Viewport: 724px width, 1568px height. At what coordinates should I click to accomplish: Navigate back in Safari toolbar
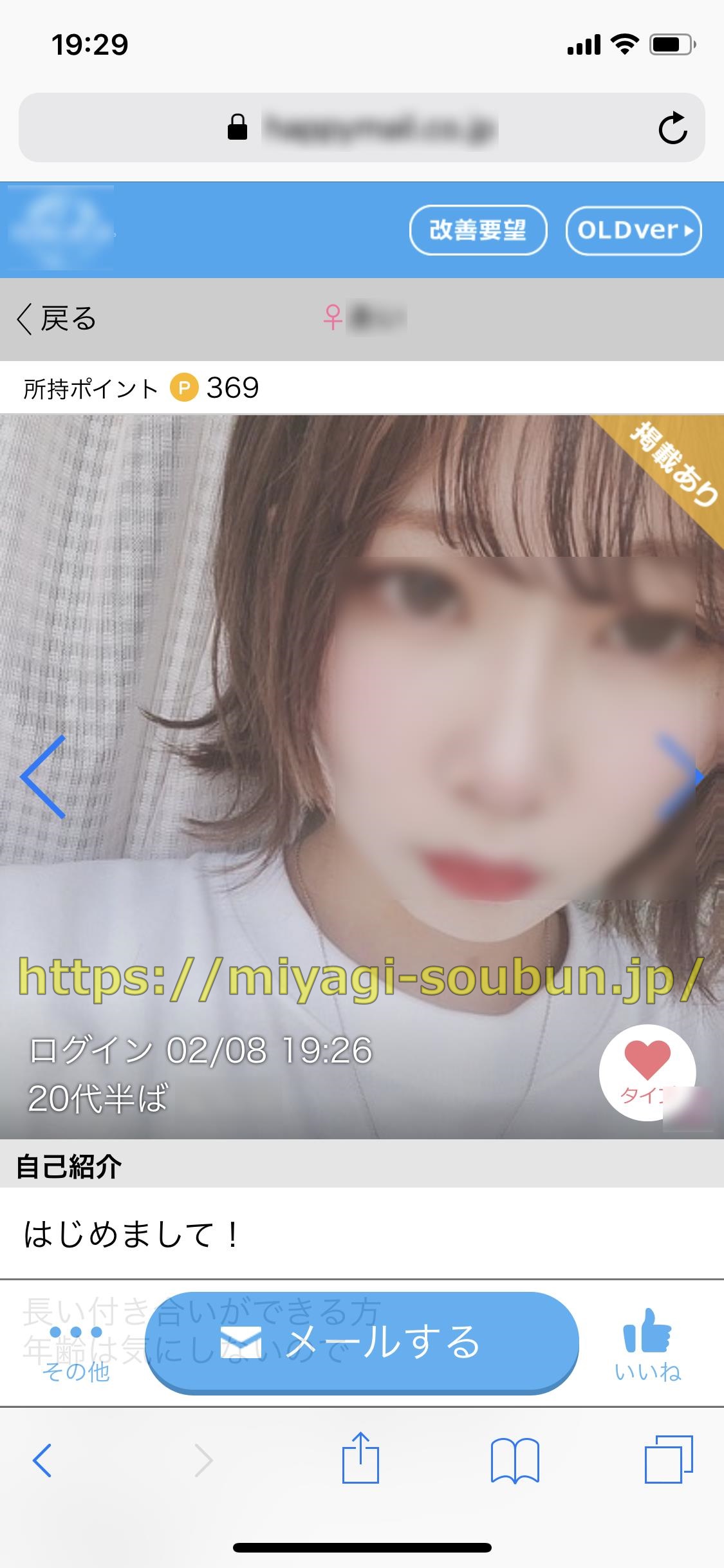[x=42, y=1461]
